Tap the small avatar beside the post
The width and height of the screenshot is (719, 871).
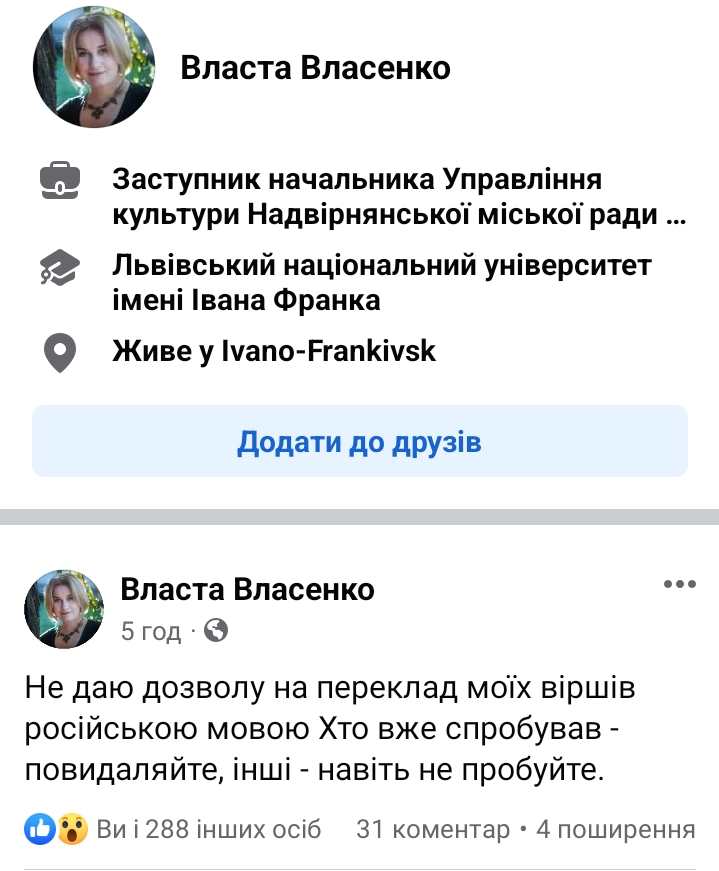[x=64, y=610]
